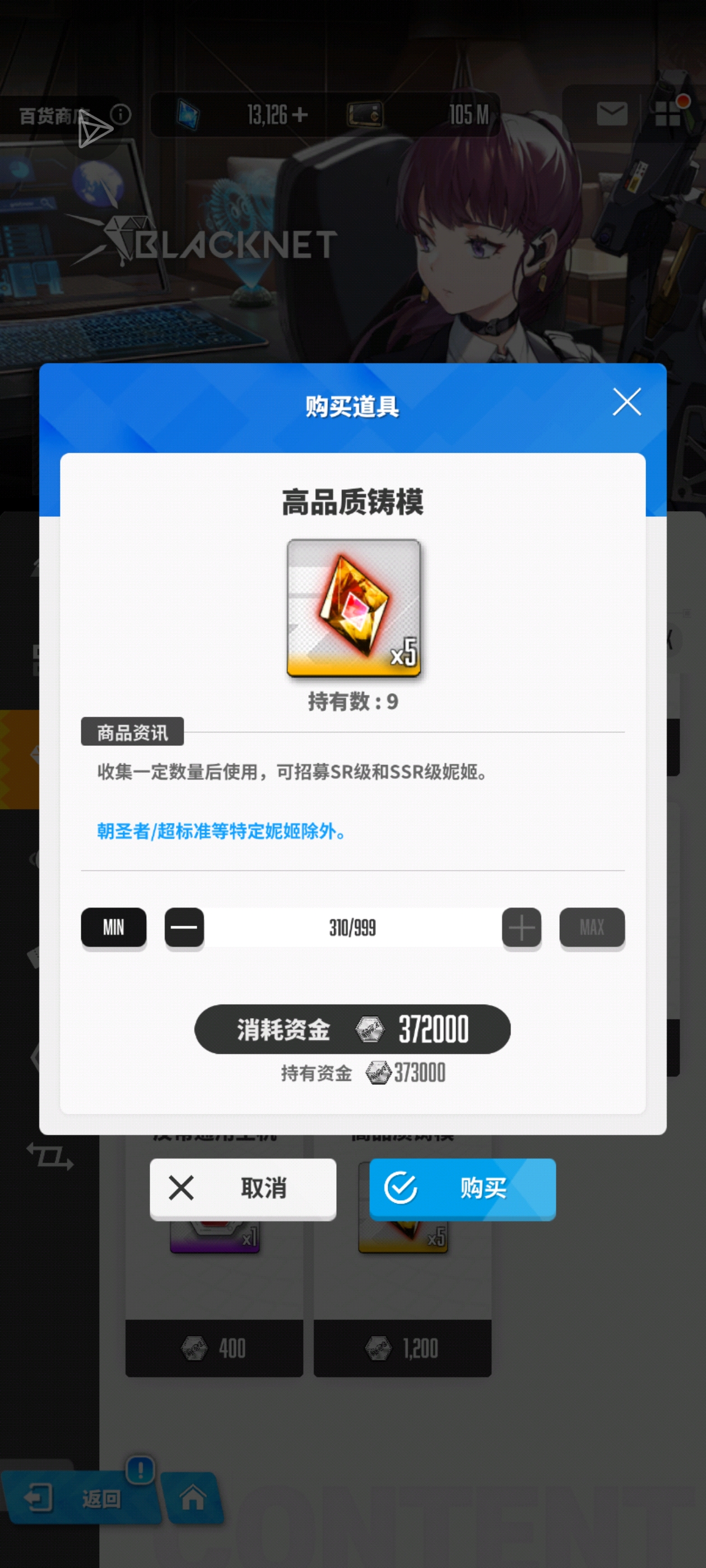Increase purchase quantity with plus button
Image resolution: width=706 pixels, height=1568 pixels.
521,927
